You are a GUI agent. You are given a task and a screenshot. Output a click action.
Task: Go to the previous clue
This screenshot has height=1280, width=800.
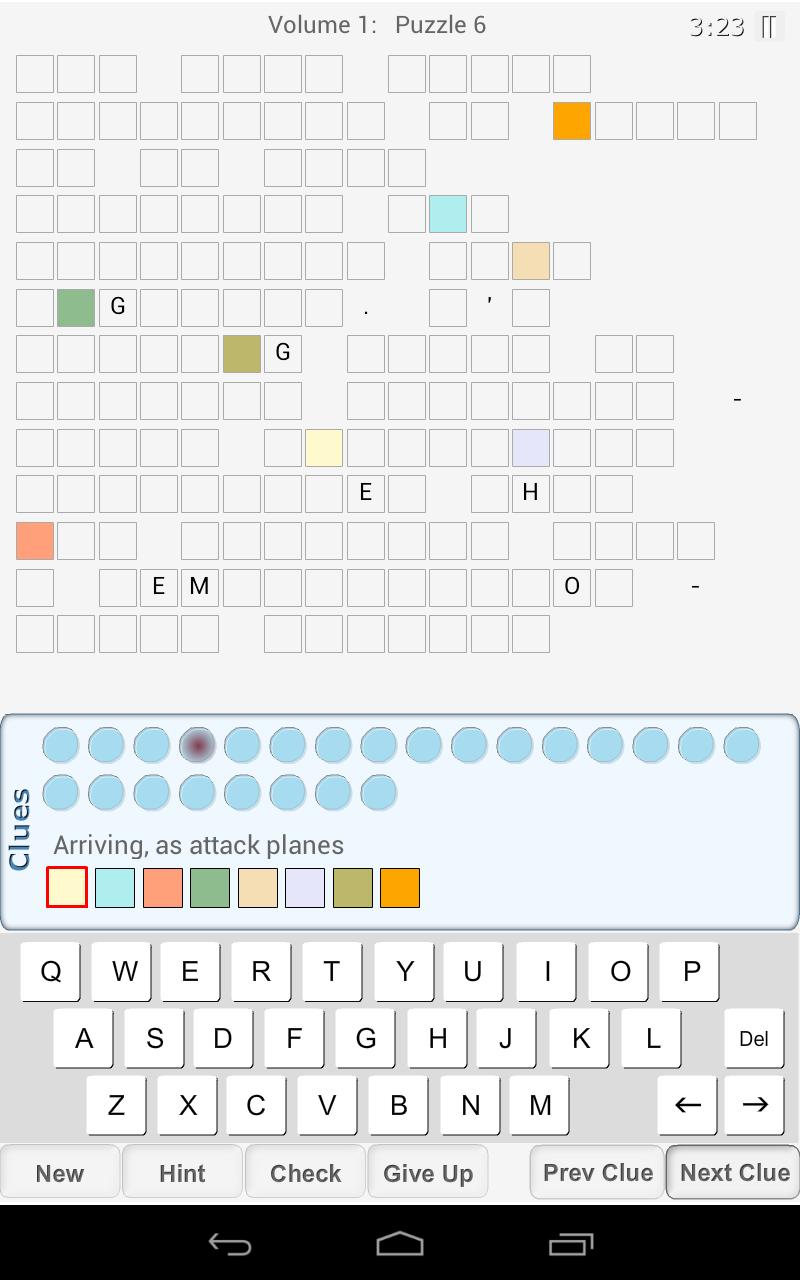597,1172
